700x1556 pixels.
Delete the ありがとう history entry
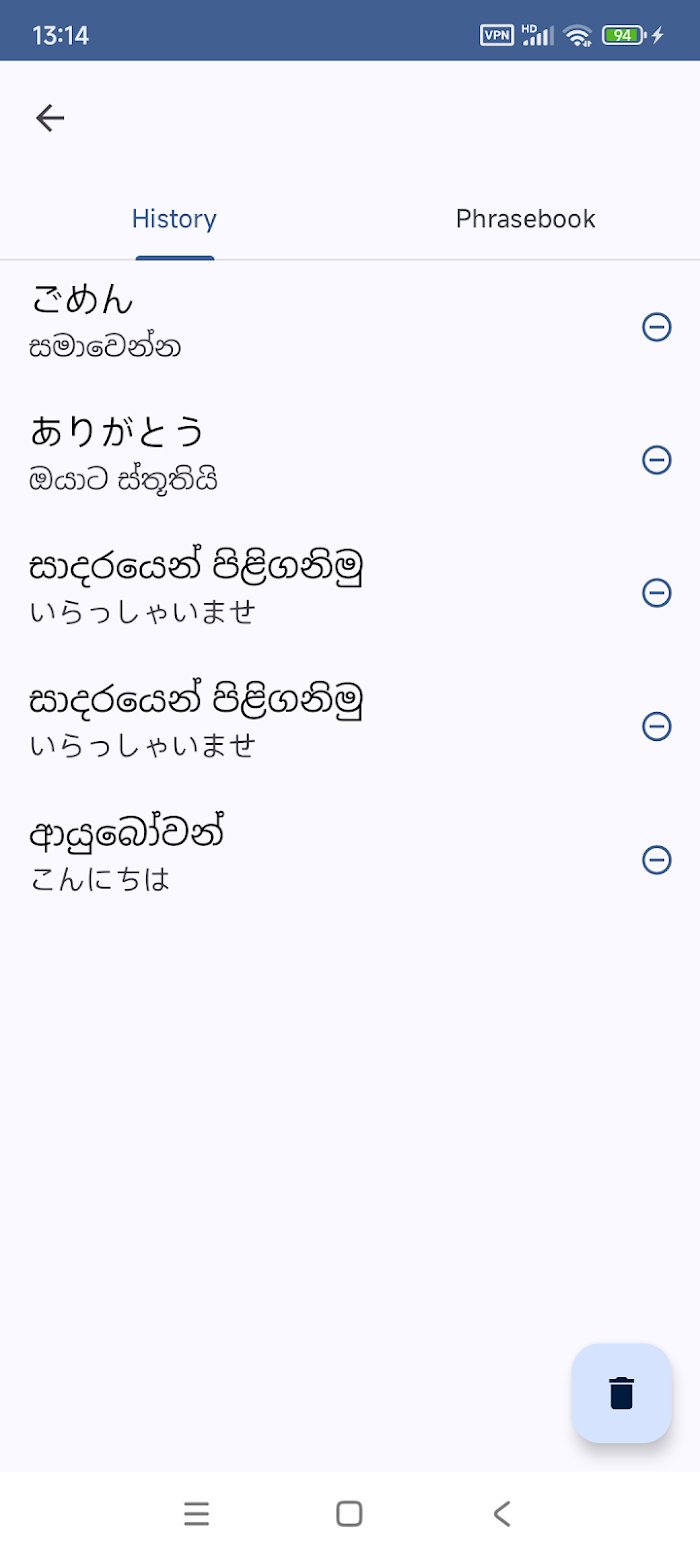tap(656, 460)
